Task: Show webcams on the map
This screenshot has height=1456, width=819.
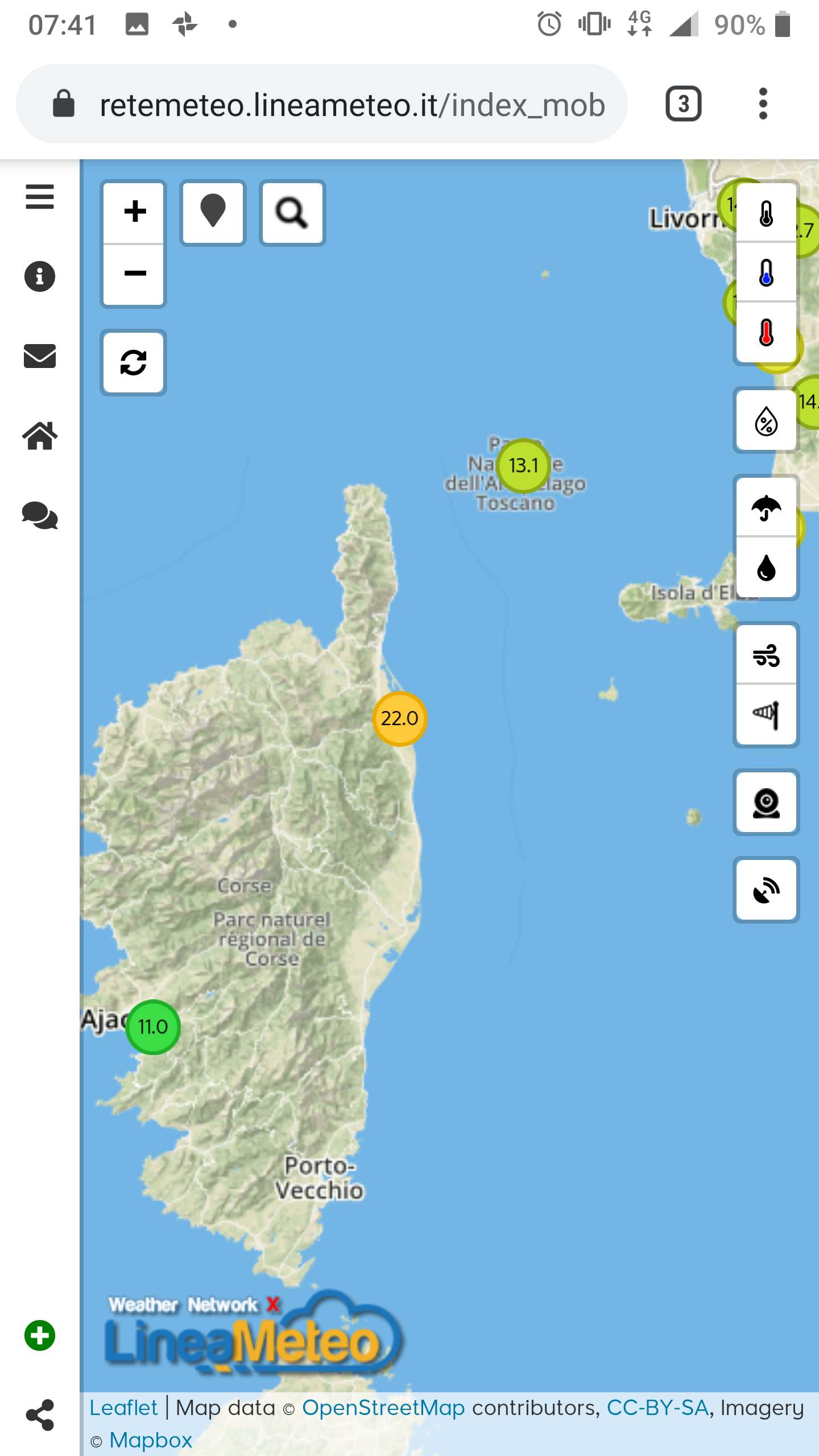Action: coord(766,803)
